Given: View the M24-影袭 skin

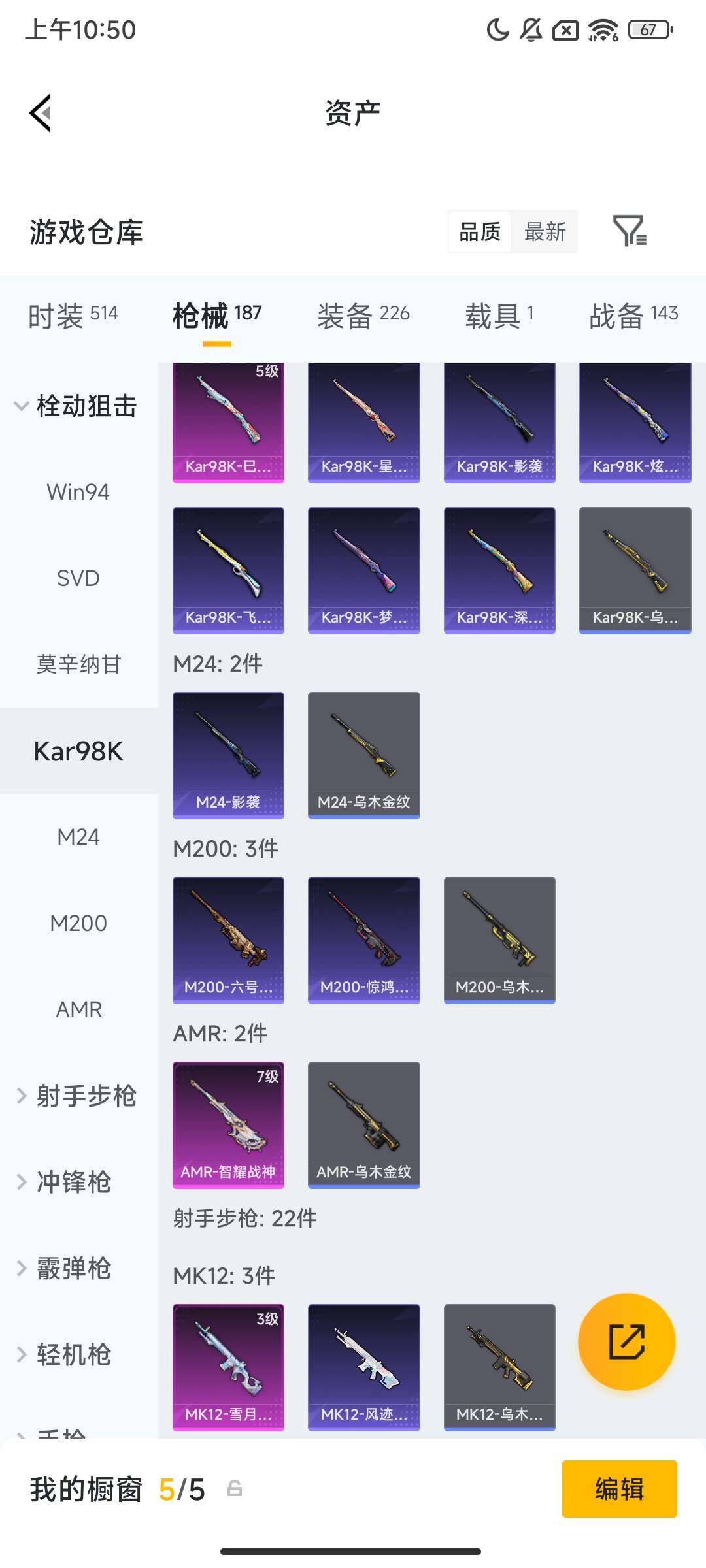Looking at the screenshot, I should [228, 755].
